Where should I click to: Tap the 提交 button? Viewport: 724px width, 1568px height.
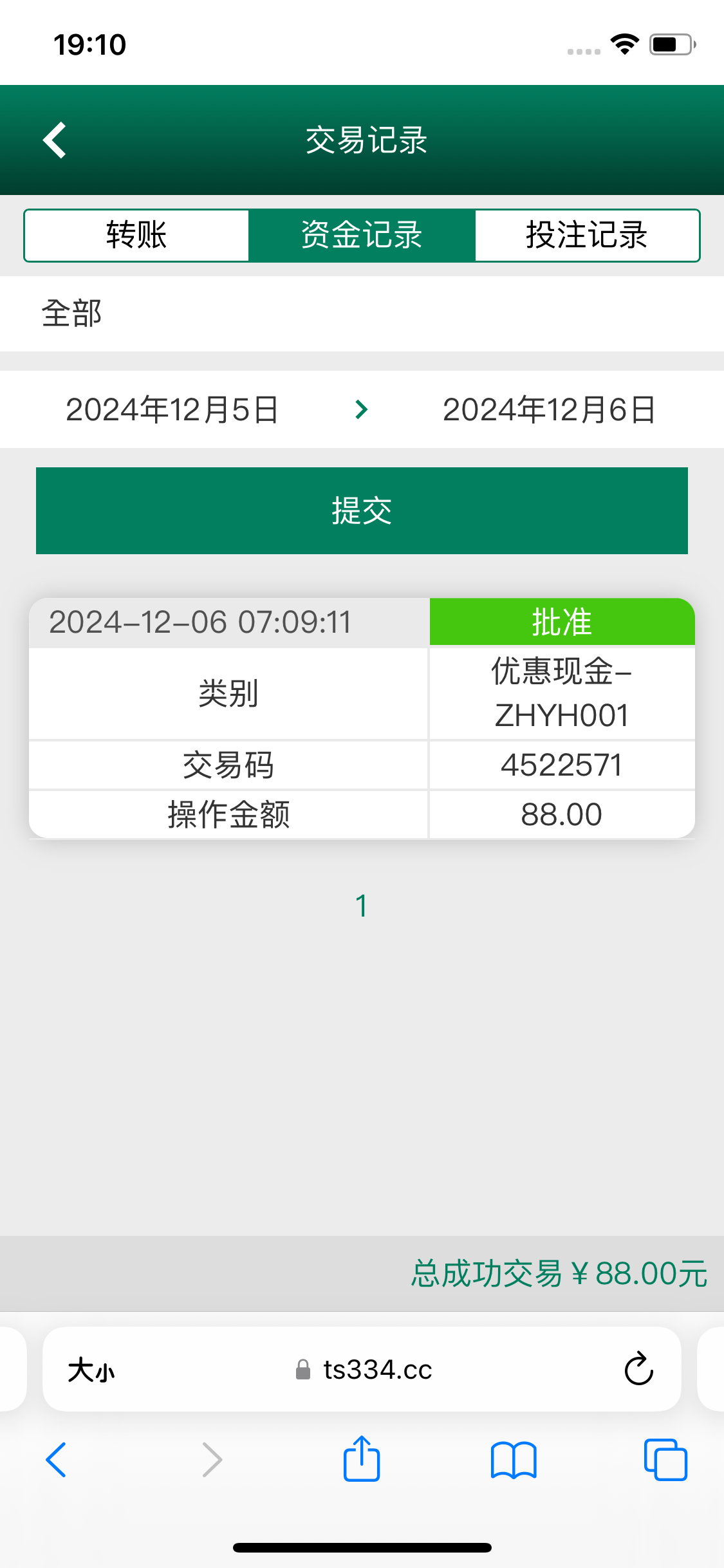coord(362,511)
